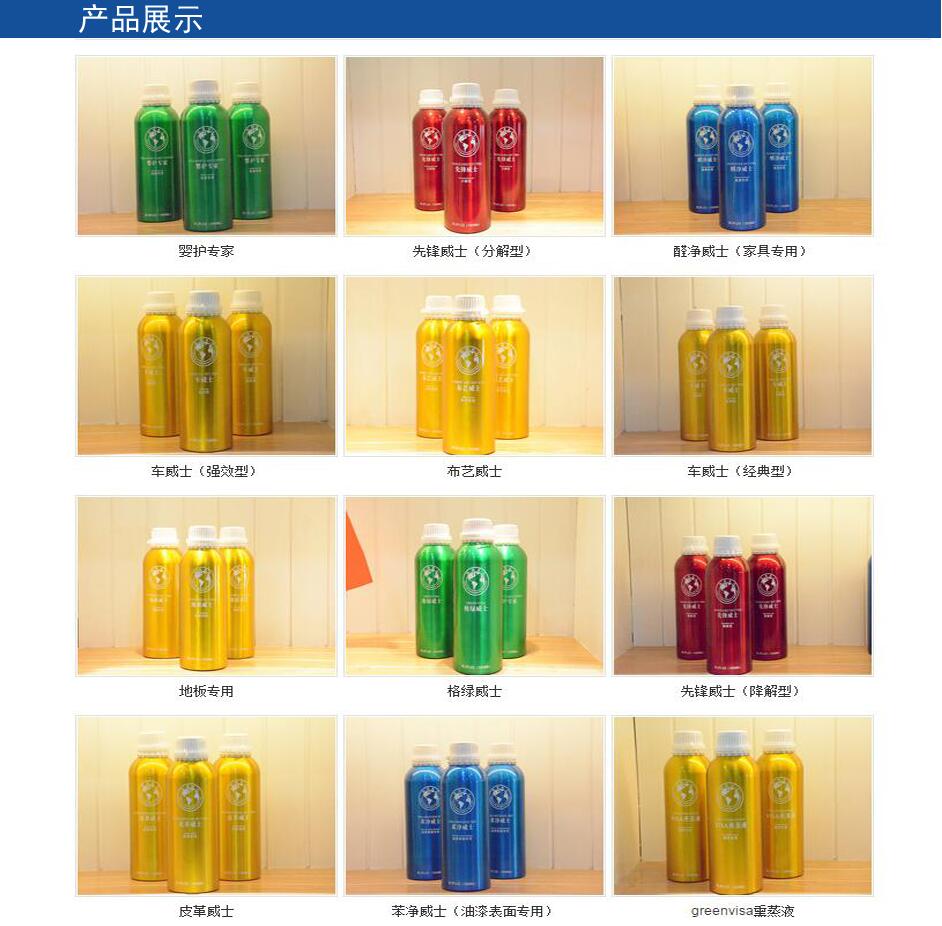The image size is (942, 926).
Task: Open the 布艺威士 product
Action: point(474,366)
